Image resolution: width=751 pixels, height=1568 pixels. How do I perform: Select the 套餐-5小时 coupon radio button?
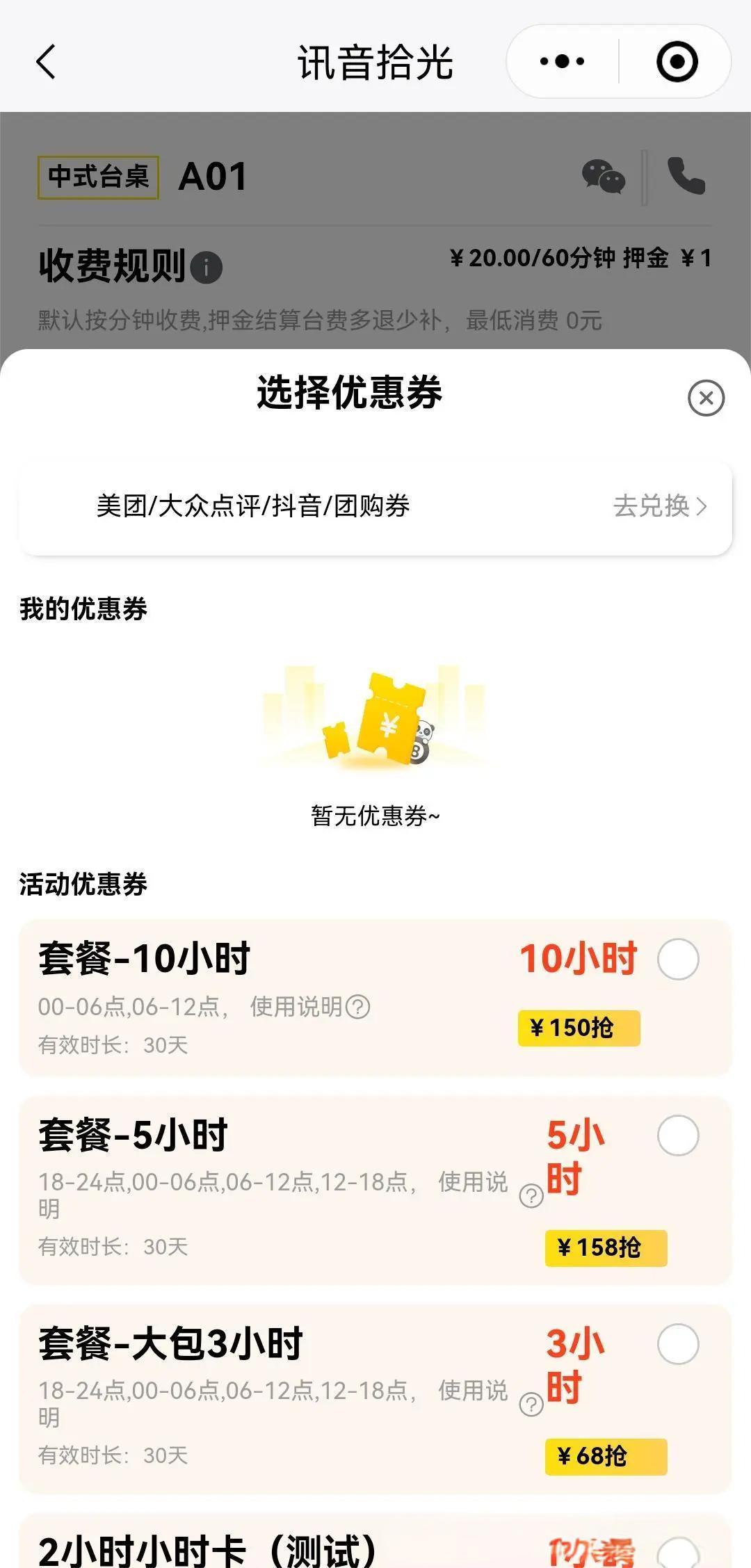pos(678,1135)
